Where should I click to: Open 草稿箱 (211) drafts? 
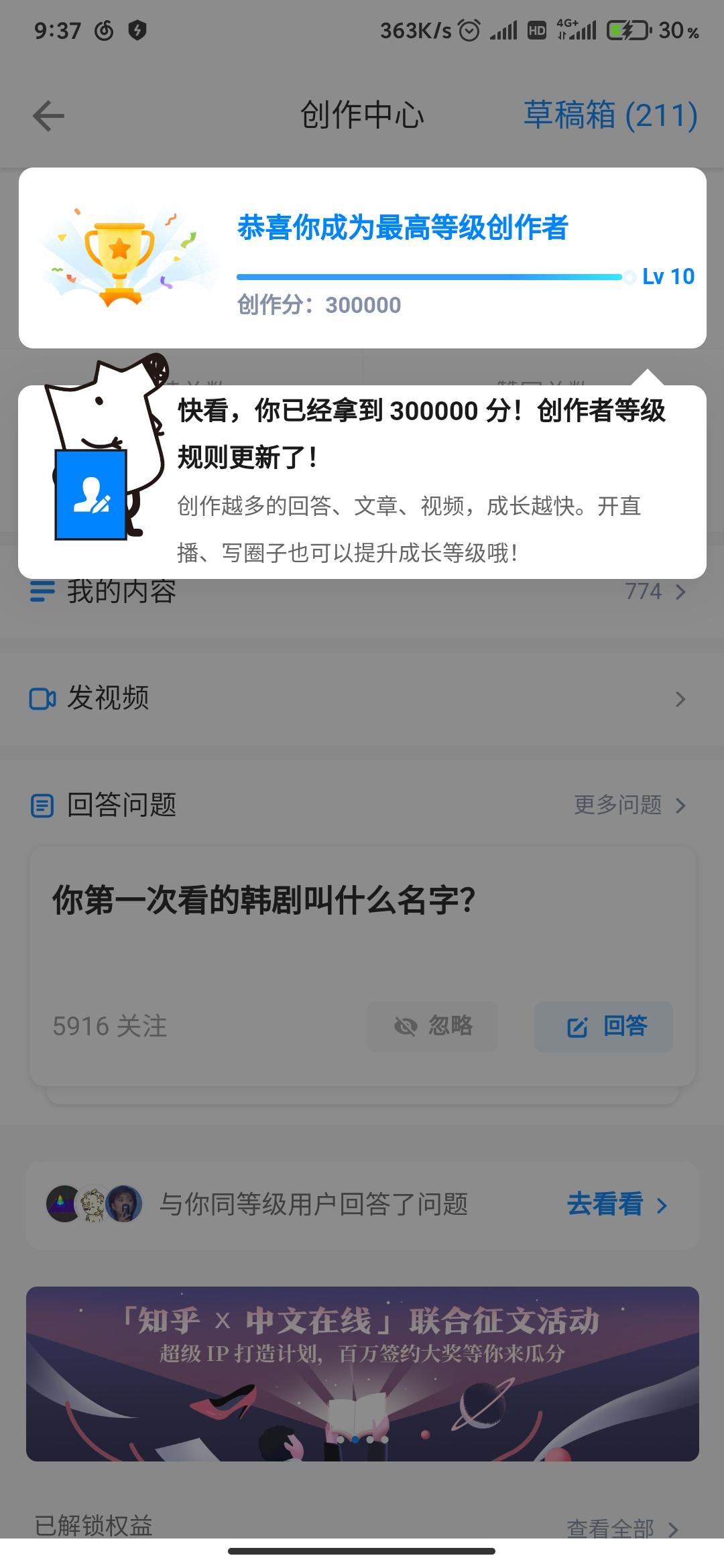(610, 115)
